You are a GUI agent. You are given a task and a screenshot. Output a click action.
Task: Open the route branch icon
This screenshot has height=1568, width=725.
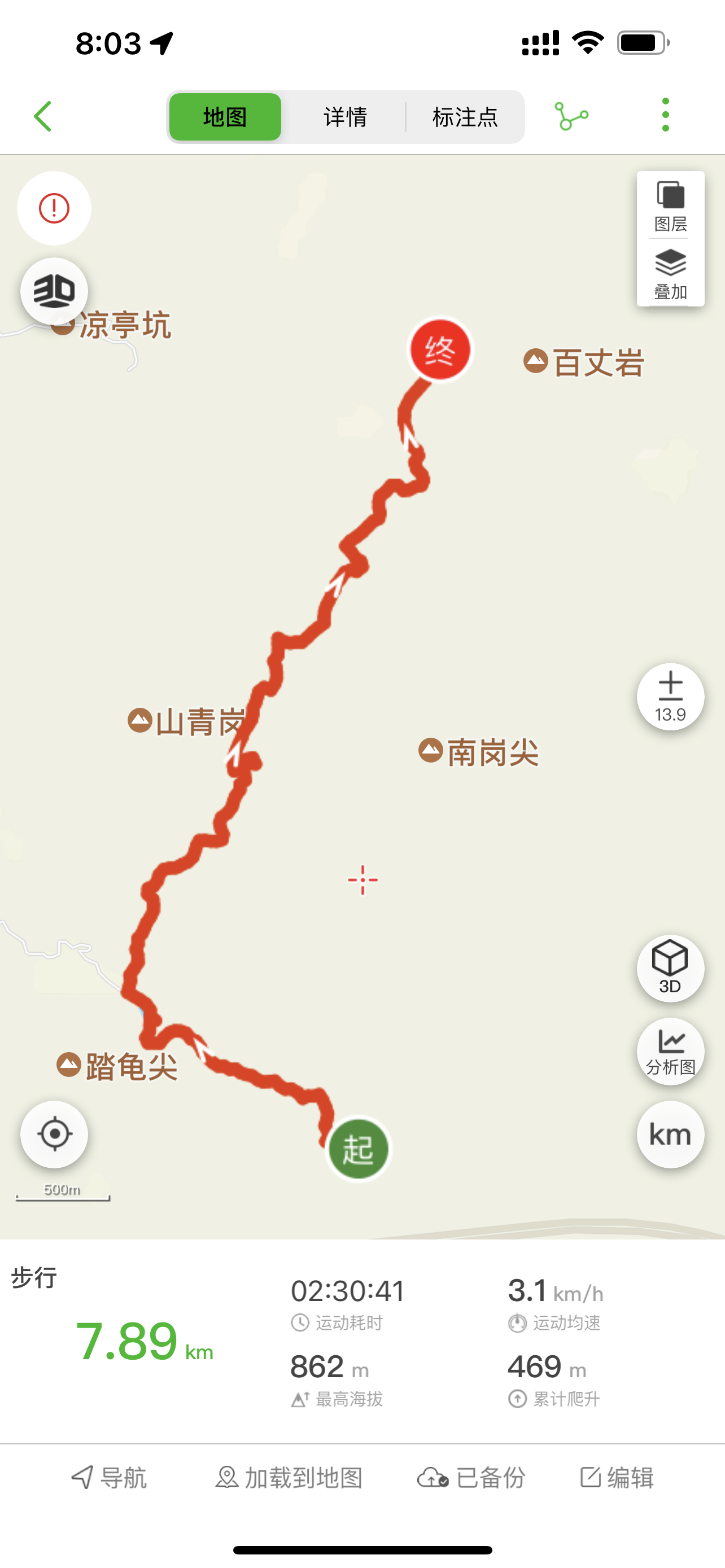pos(571,116)
